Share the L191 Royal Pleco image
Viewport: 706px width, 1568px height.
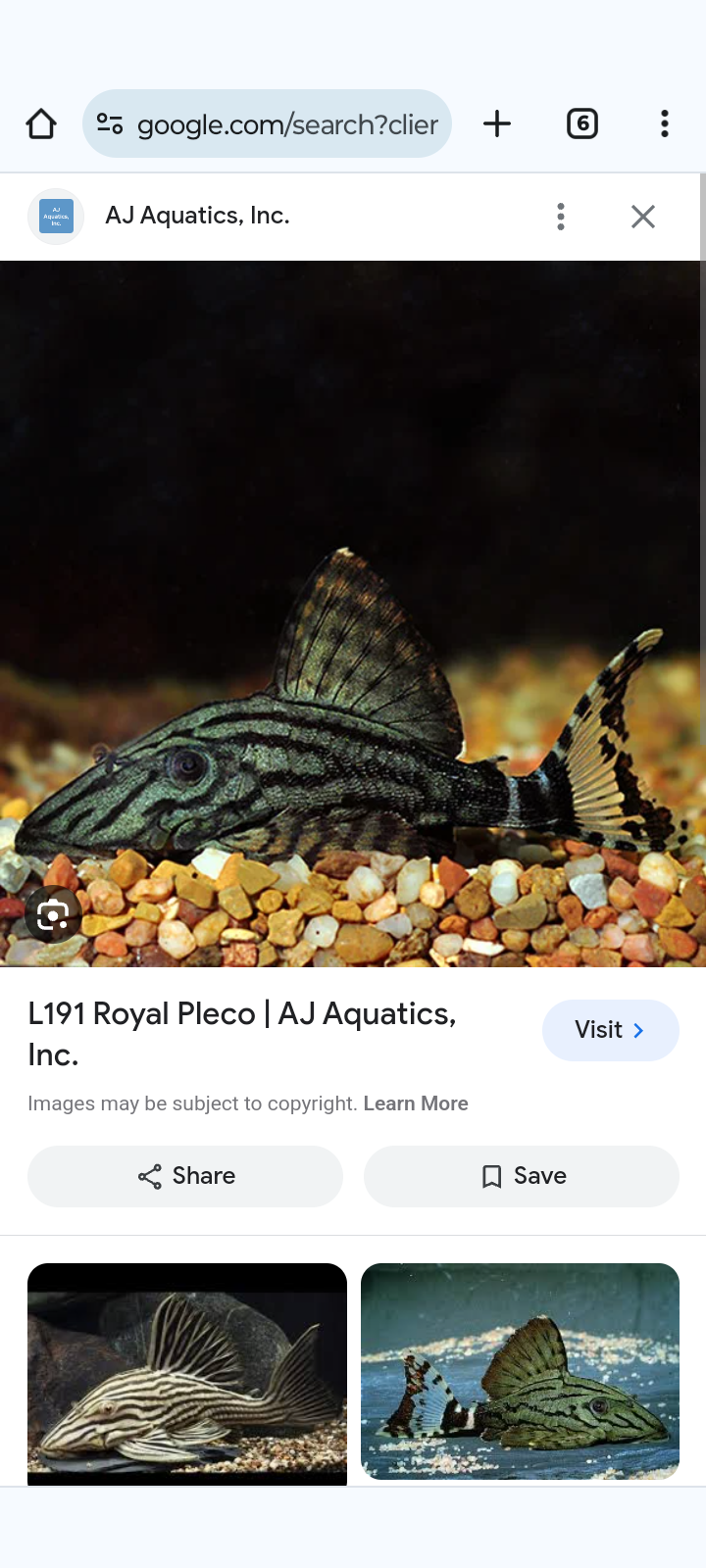(185, 1176)
